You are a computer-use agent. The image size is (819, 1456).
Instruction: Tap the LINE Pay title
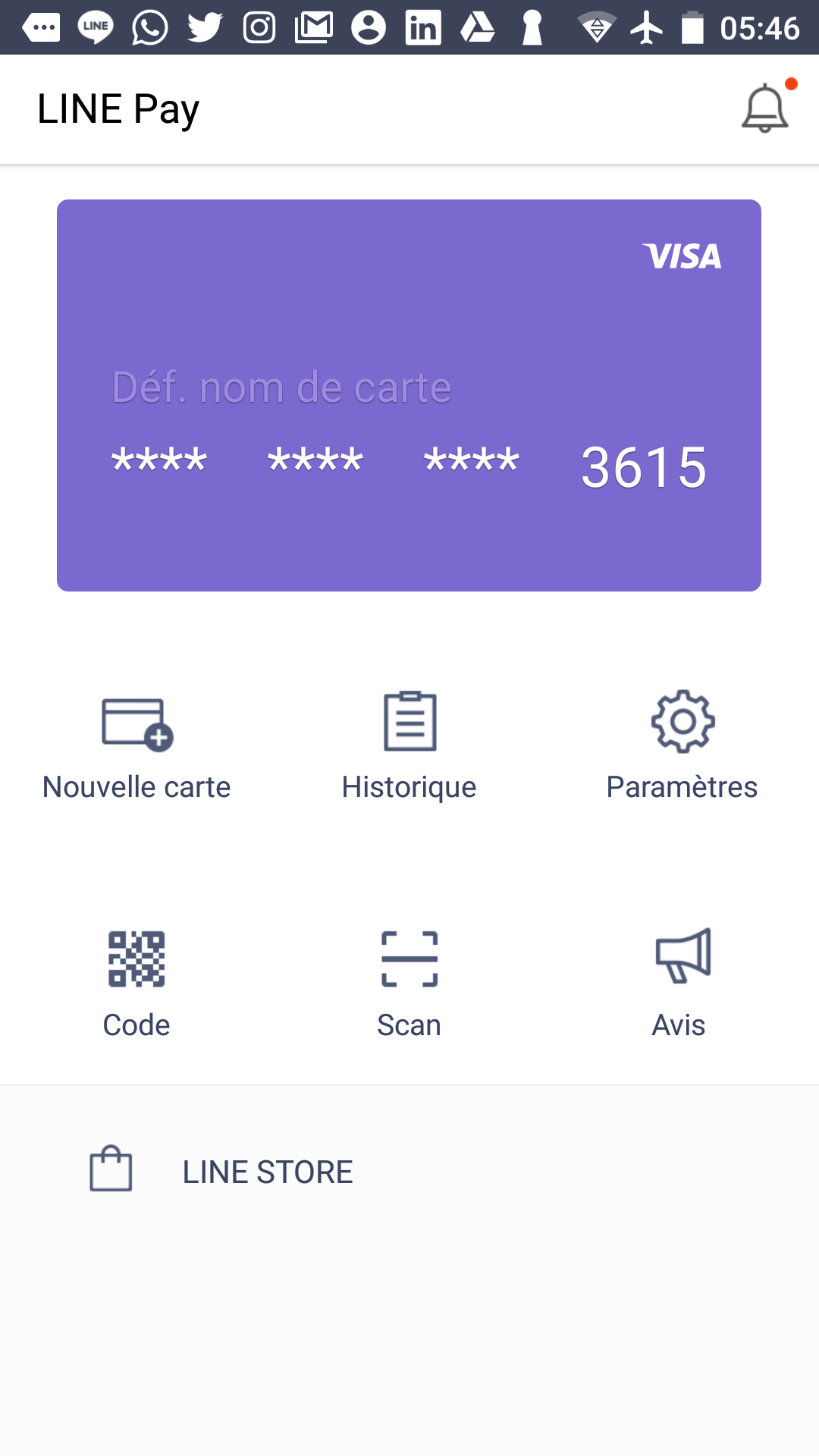coord(118,108)
